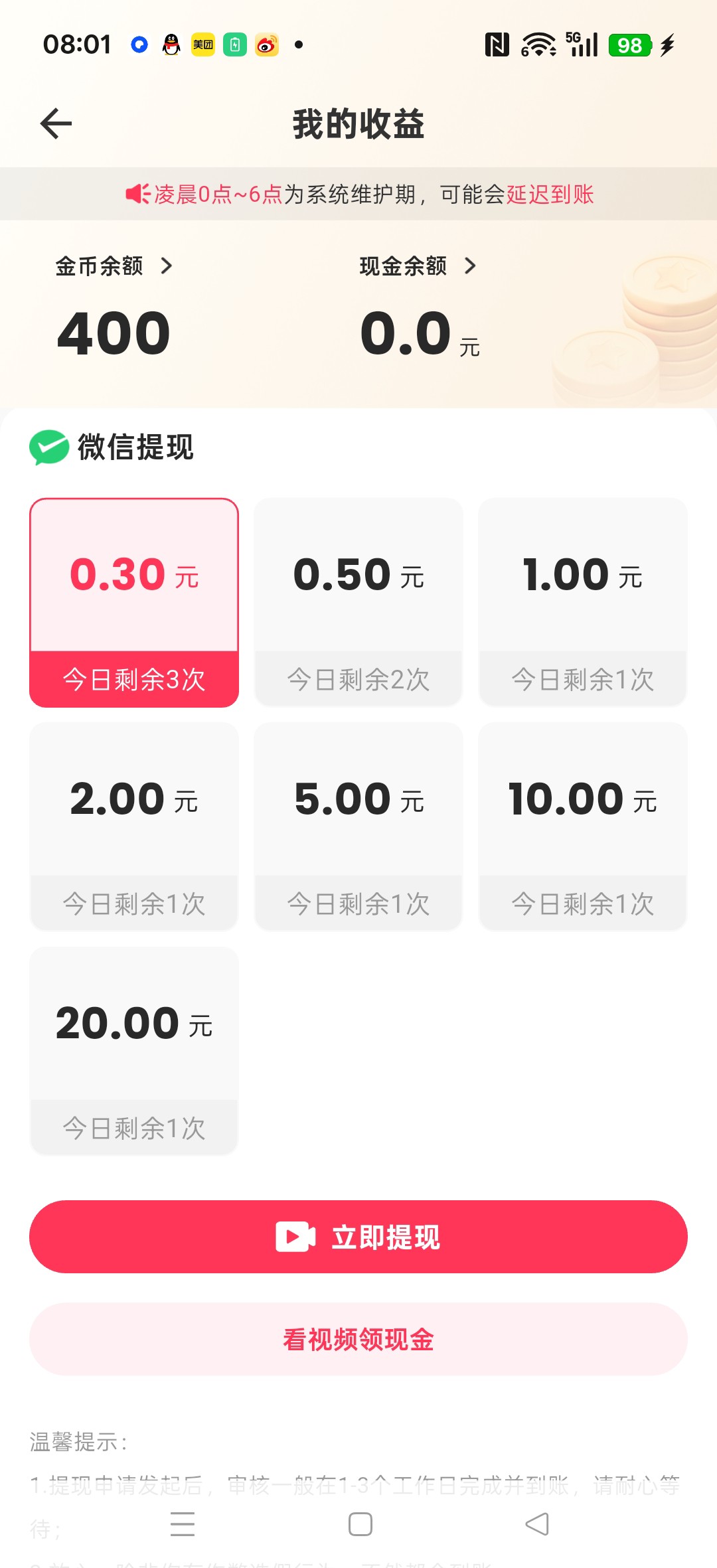Tap the QQ penguin notification icon in status bar
This screenshot has height=1568, width=717.
point(171,44)
